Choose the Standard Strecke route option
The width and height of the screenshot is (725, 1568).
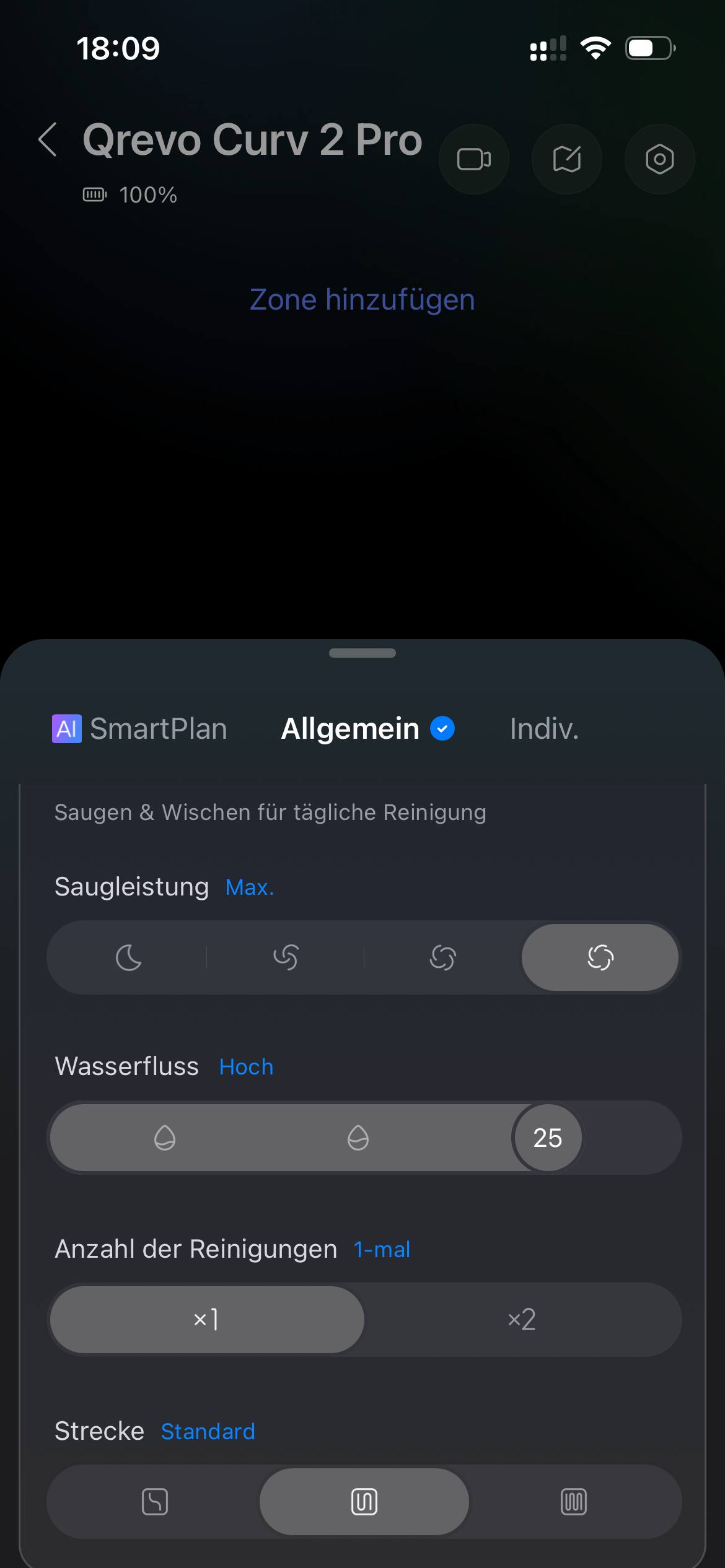point(364,1502)
